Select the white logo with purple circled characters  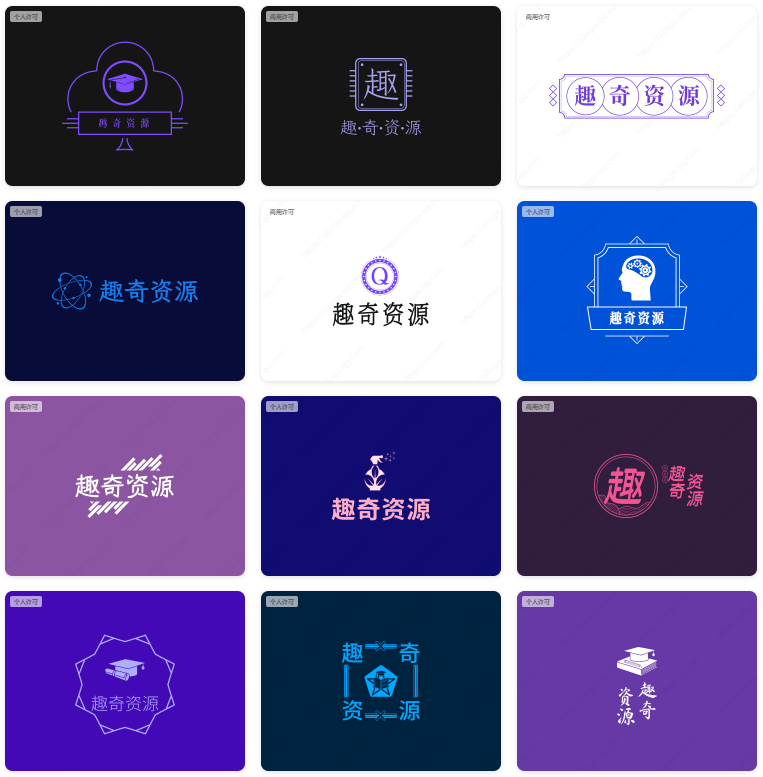[x=637, y=96]
